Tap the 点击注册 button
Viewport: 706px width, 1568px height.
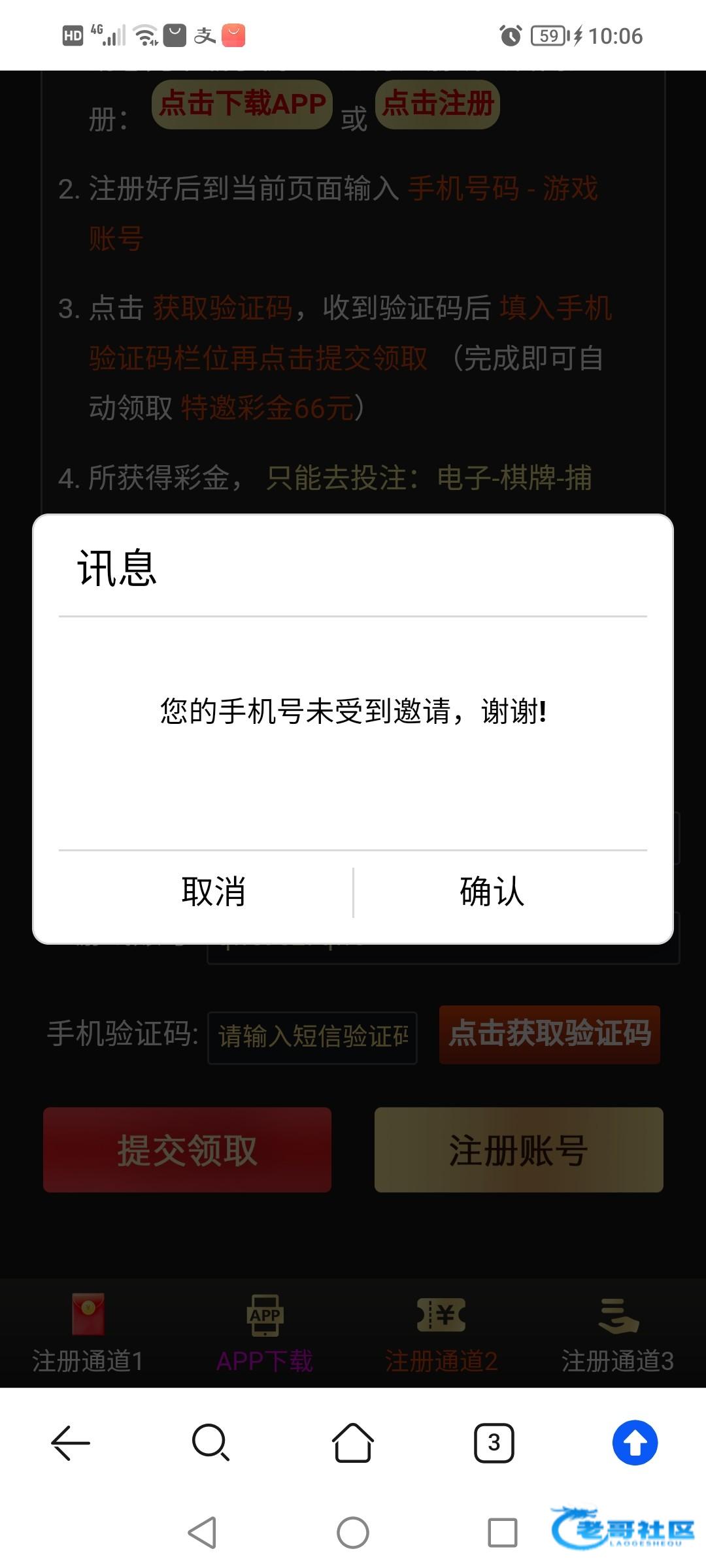(x=437, y=104)
